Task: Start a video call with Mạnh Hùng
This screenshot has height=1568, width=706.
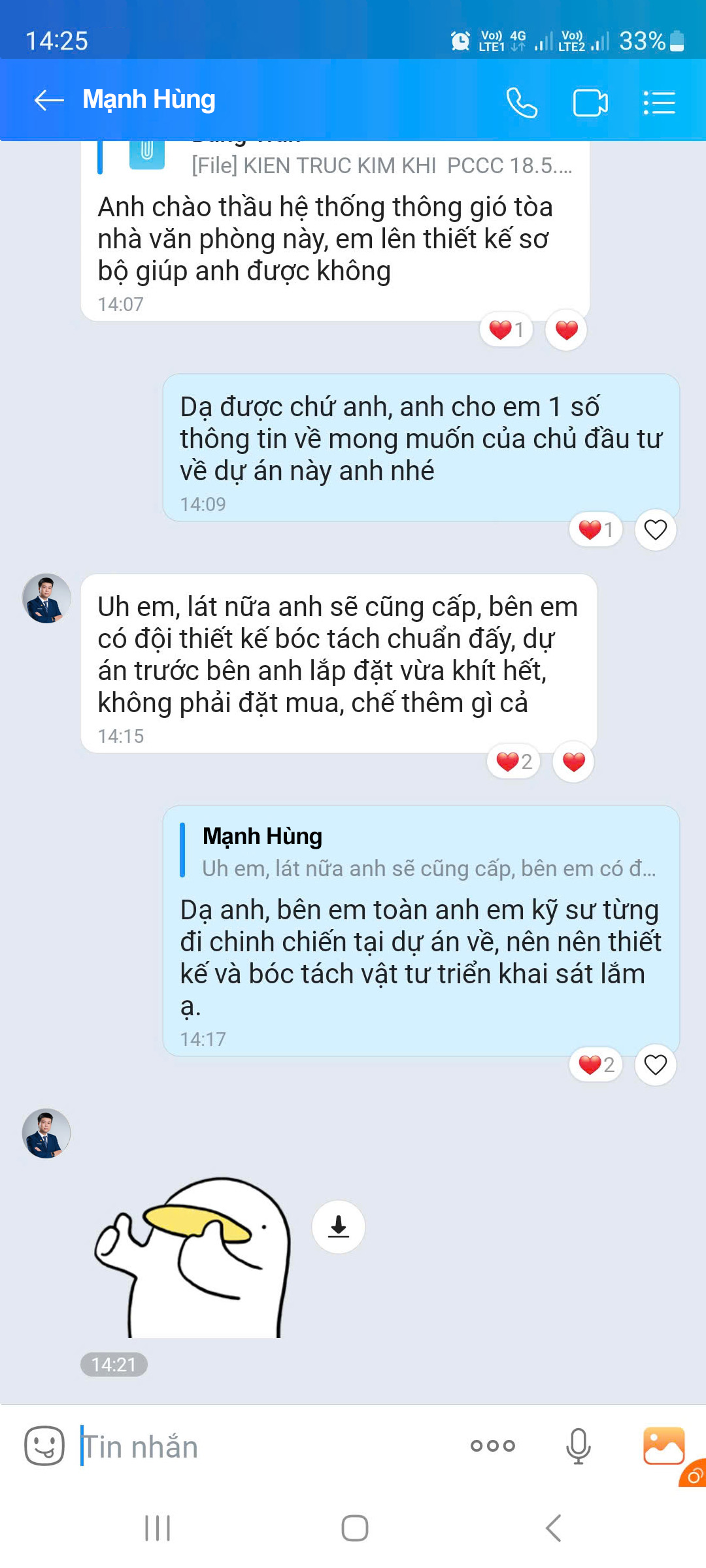Action: coord(590,103)
